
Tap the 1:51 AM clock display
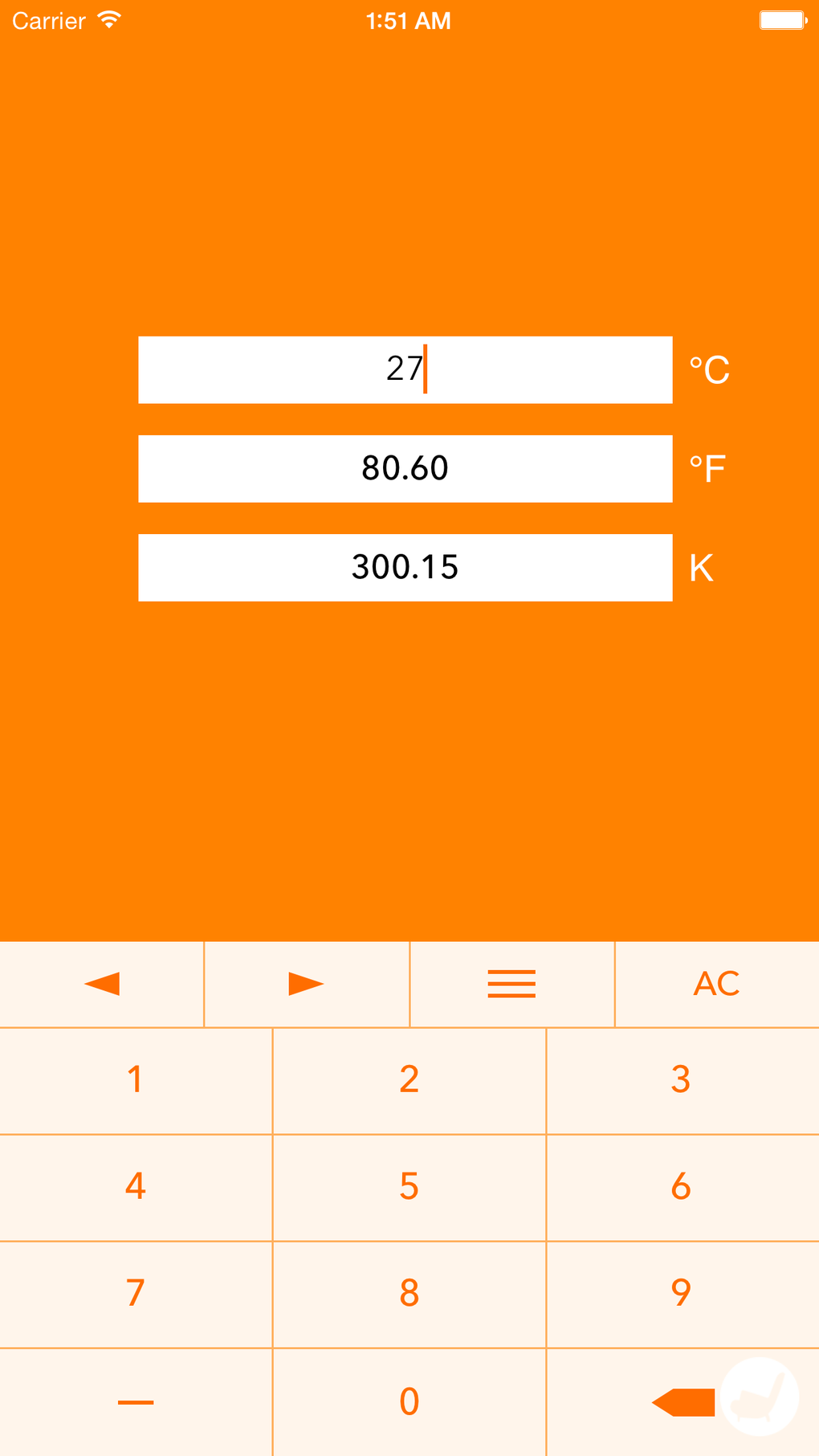pos(408,21)
